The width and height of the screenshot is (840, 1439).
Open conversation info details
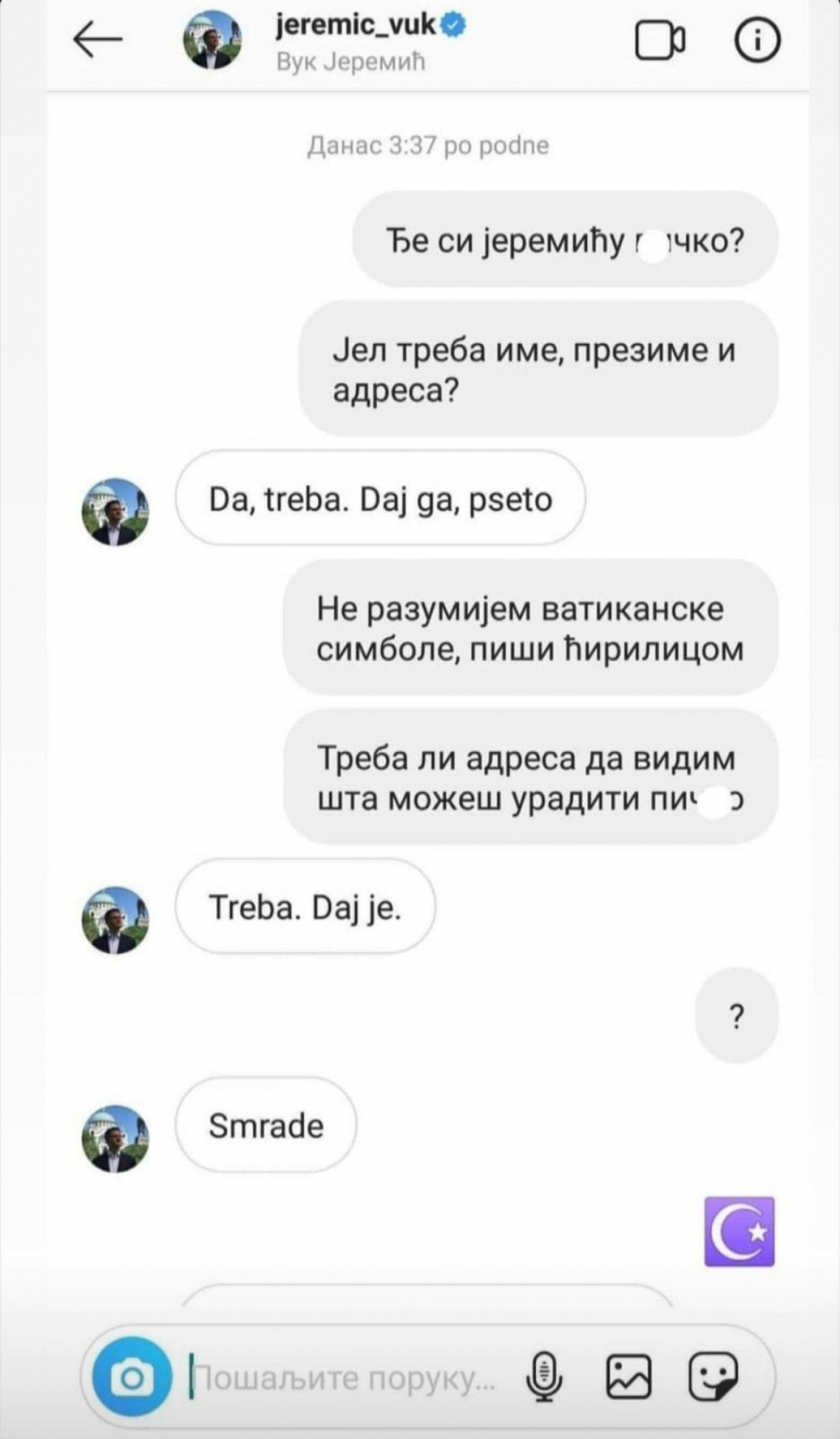757,41
